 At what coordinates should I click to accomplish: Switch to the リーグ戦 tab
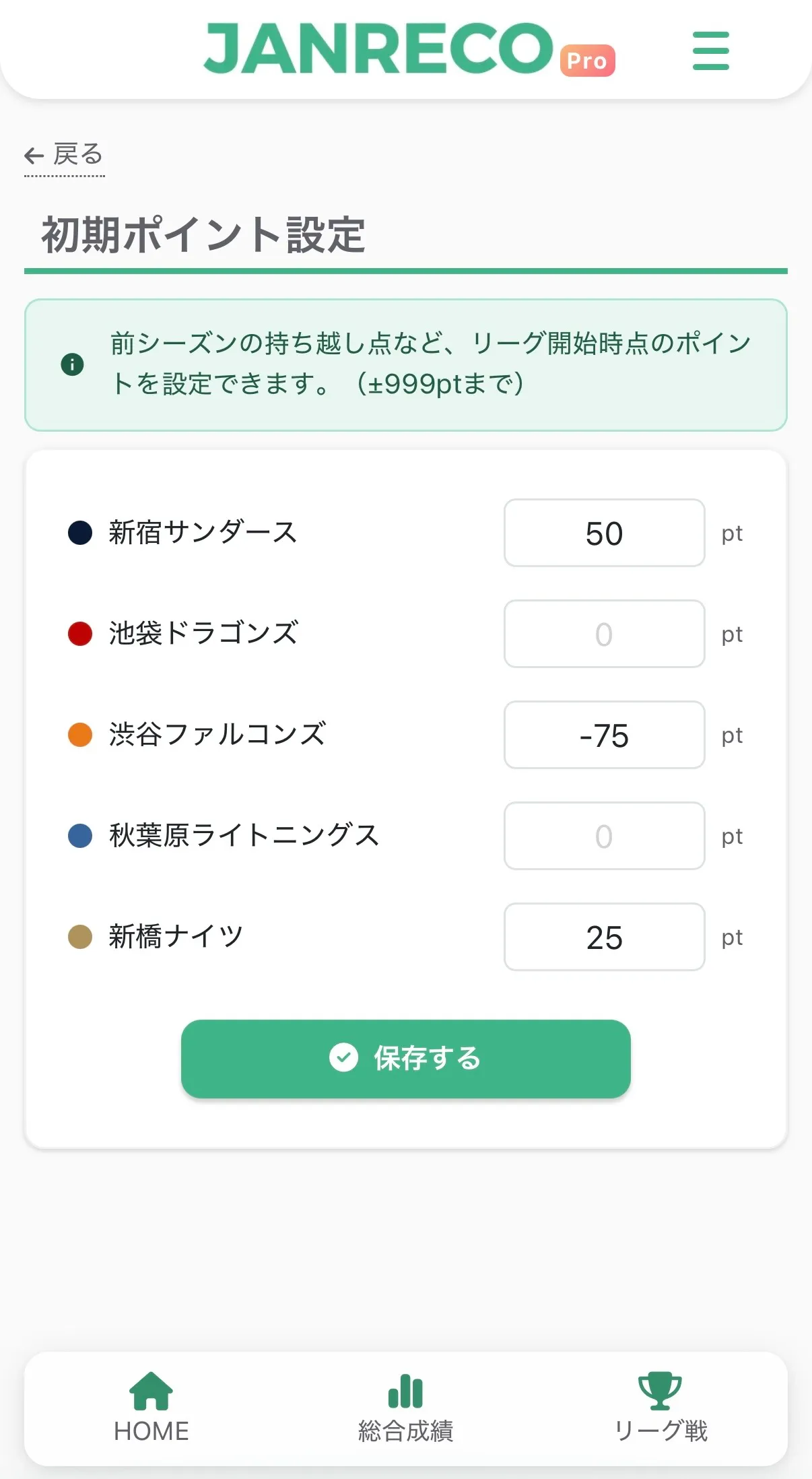tap(660, 1408)
